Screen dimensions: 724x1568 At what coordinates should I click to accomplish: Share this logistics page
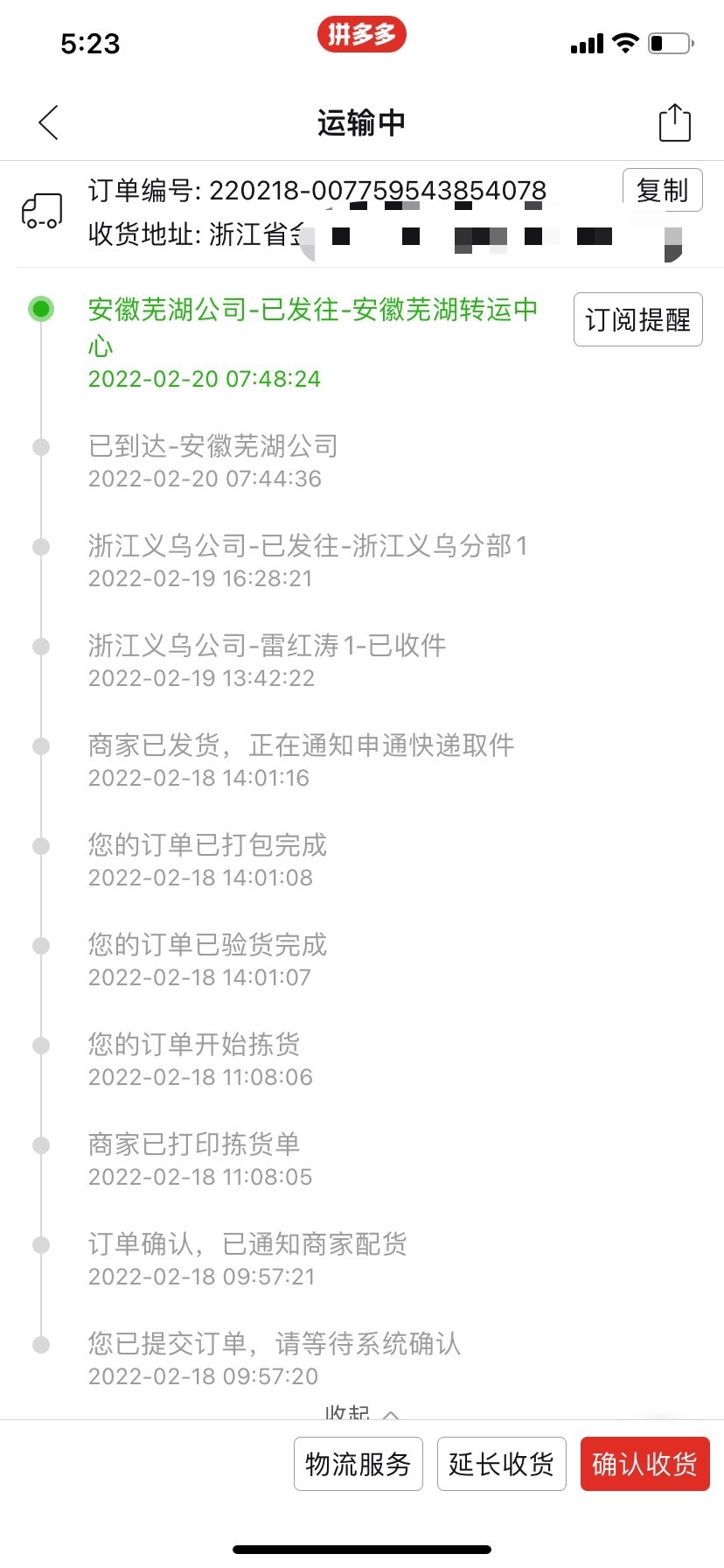point(674,122)
